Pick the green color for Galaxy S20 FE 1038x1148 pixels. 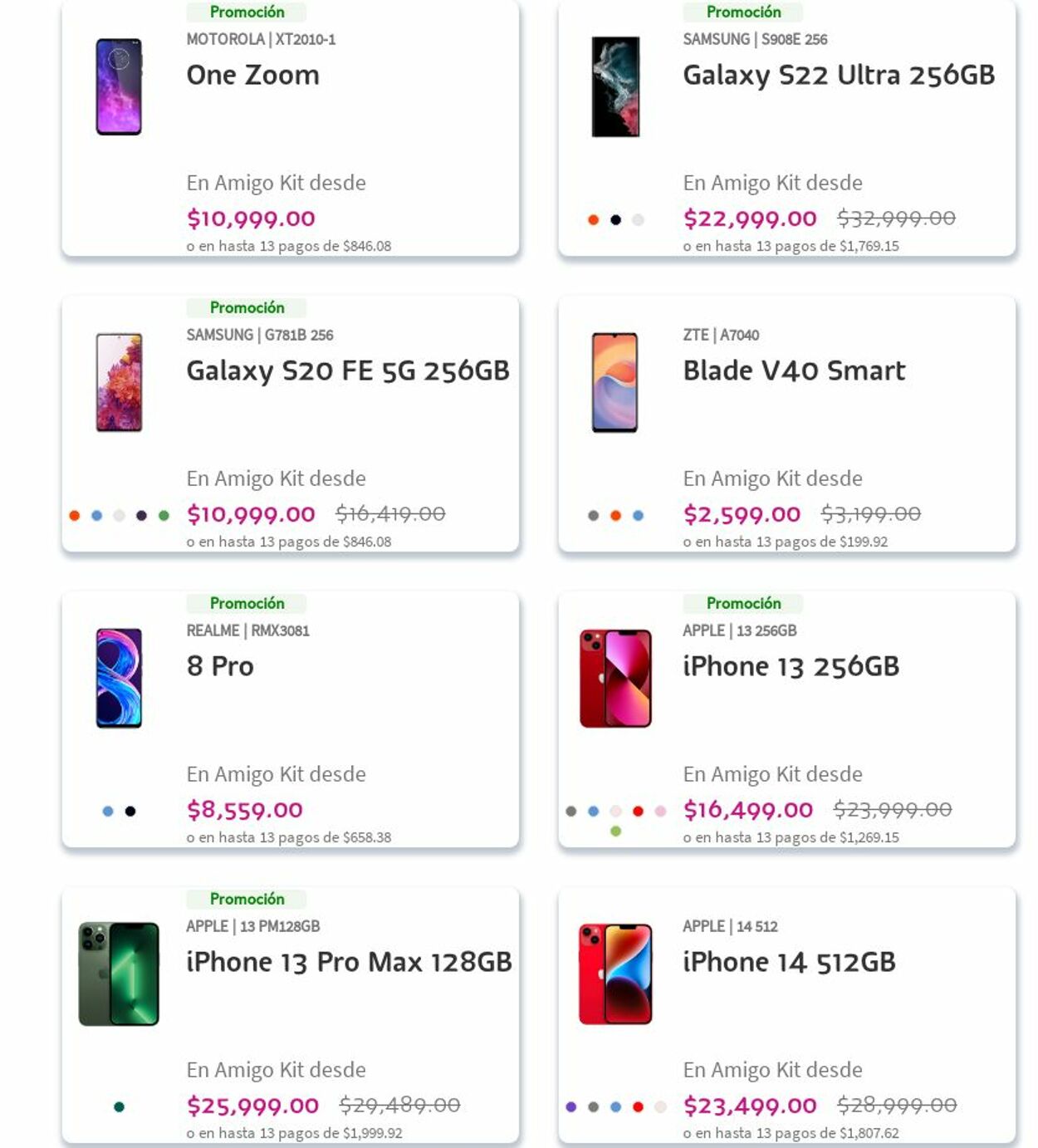[x=164, y=516]
